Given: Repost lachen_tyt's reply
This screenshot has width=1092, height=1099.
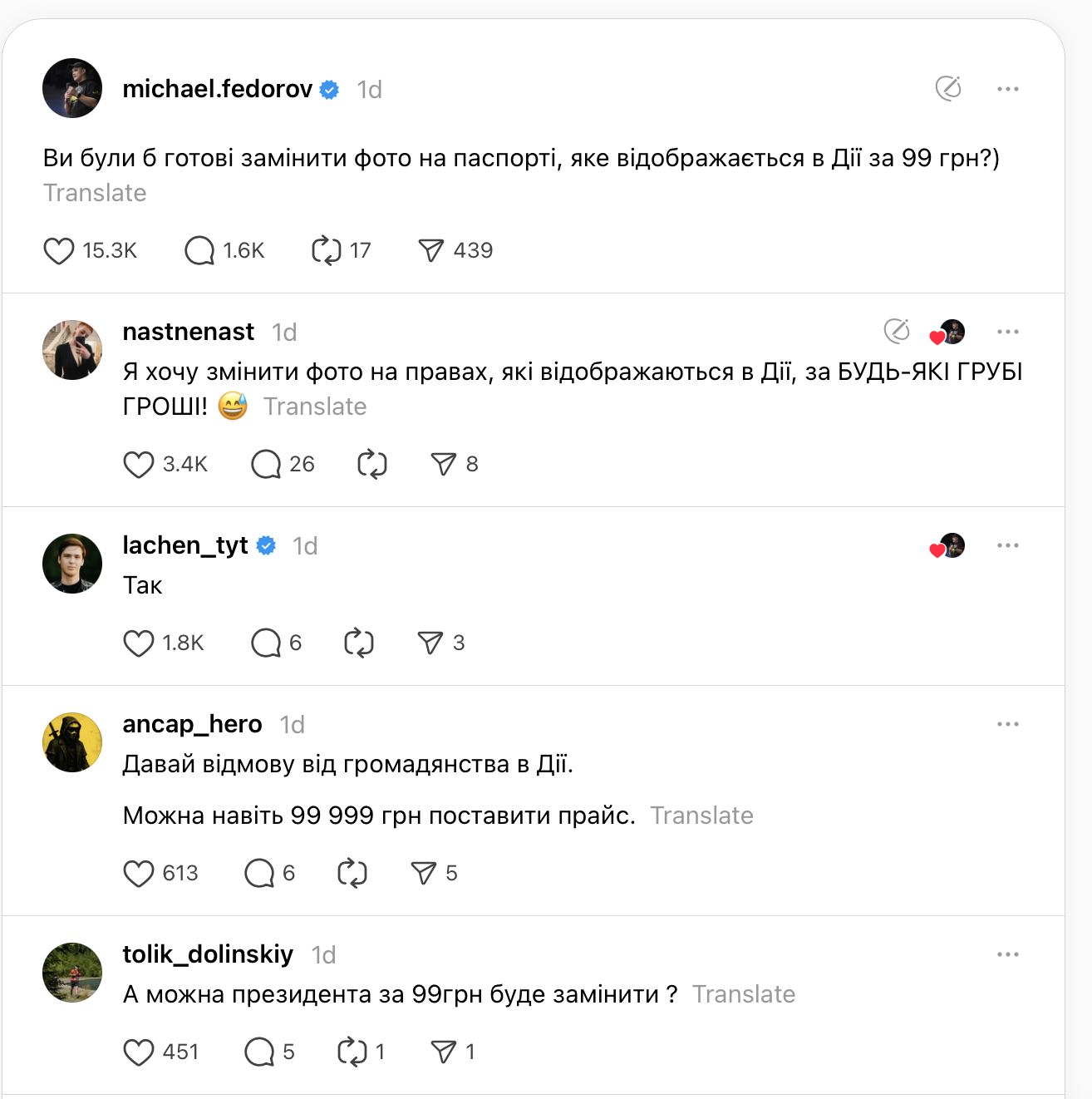Looking at the screenshot, I should pyautogui.click(x=359, y=643).
